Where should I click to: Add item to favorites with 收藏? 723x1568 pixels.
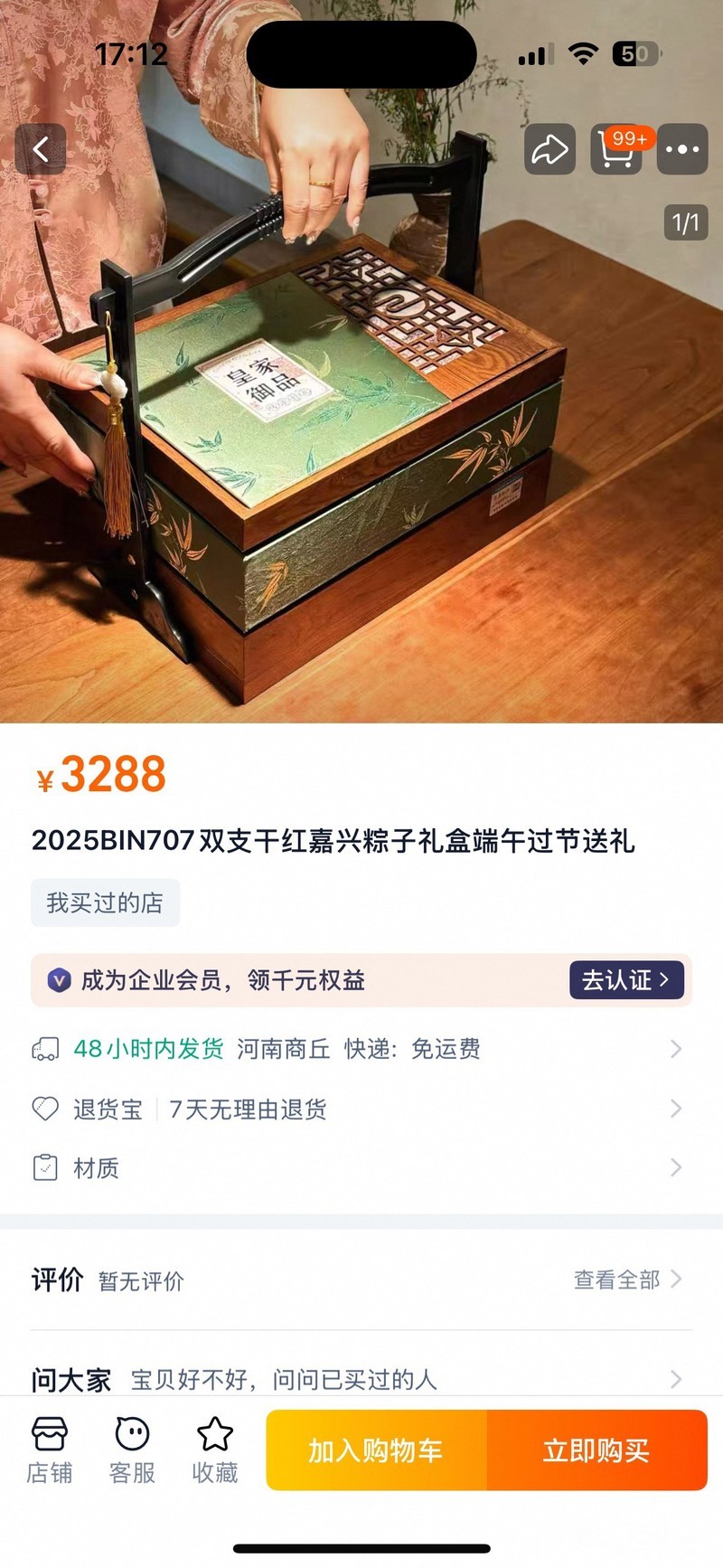(215, 1451)
